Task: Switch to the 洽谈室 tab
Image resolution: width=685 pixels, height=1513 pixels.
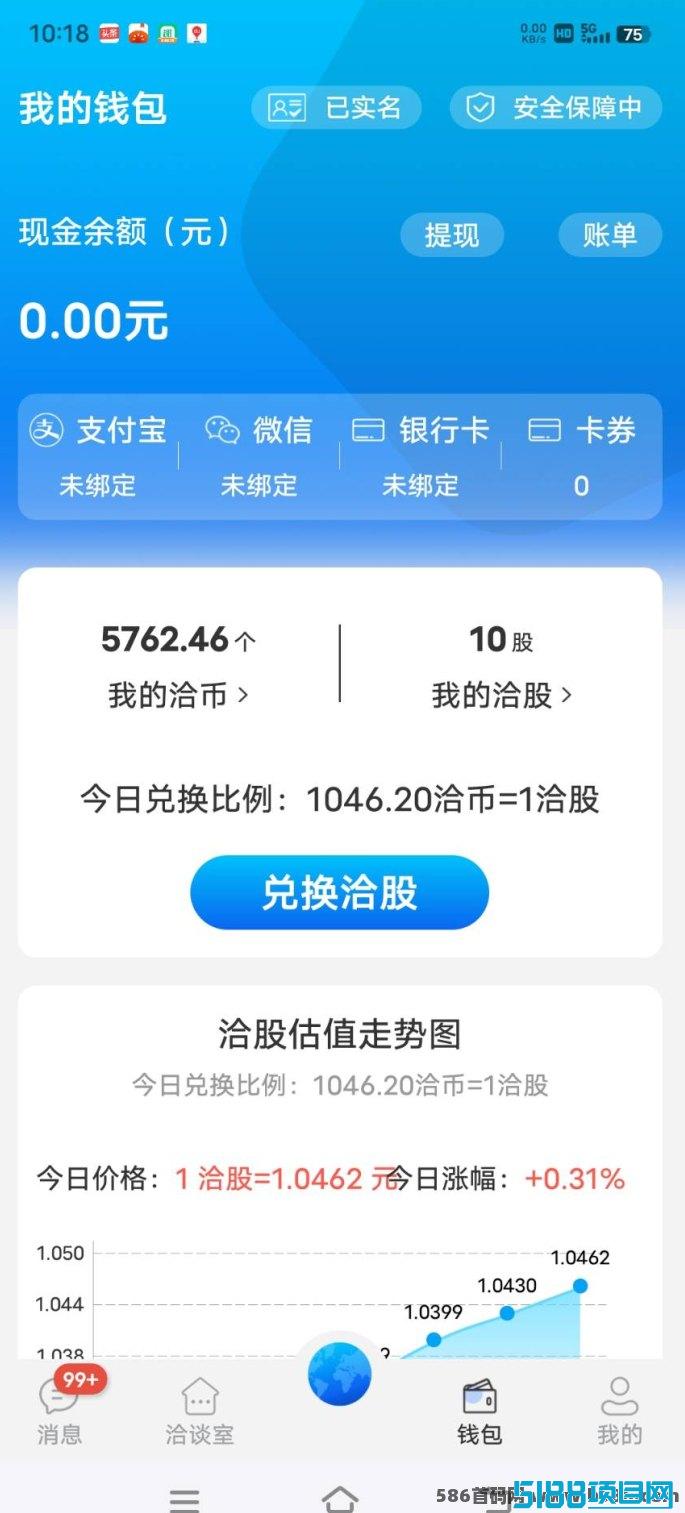Action: pyautogui.click(x=200, y=1409)
